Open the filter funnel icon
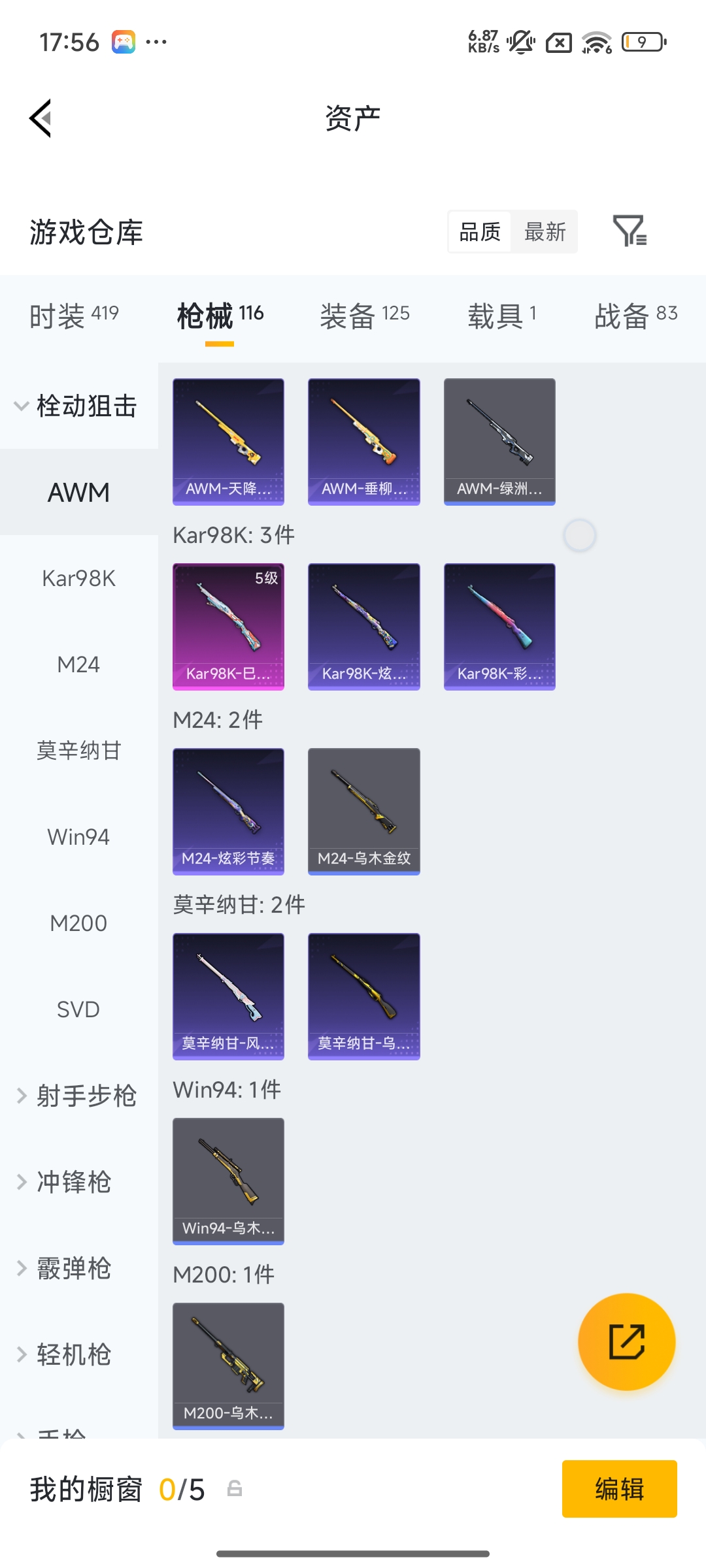The width and height of the screenshot is (706, 1568). click(x=631, y=232)
